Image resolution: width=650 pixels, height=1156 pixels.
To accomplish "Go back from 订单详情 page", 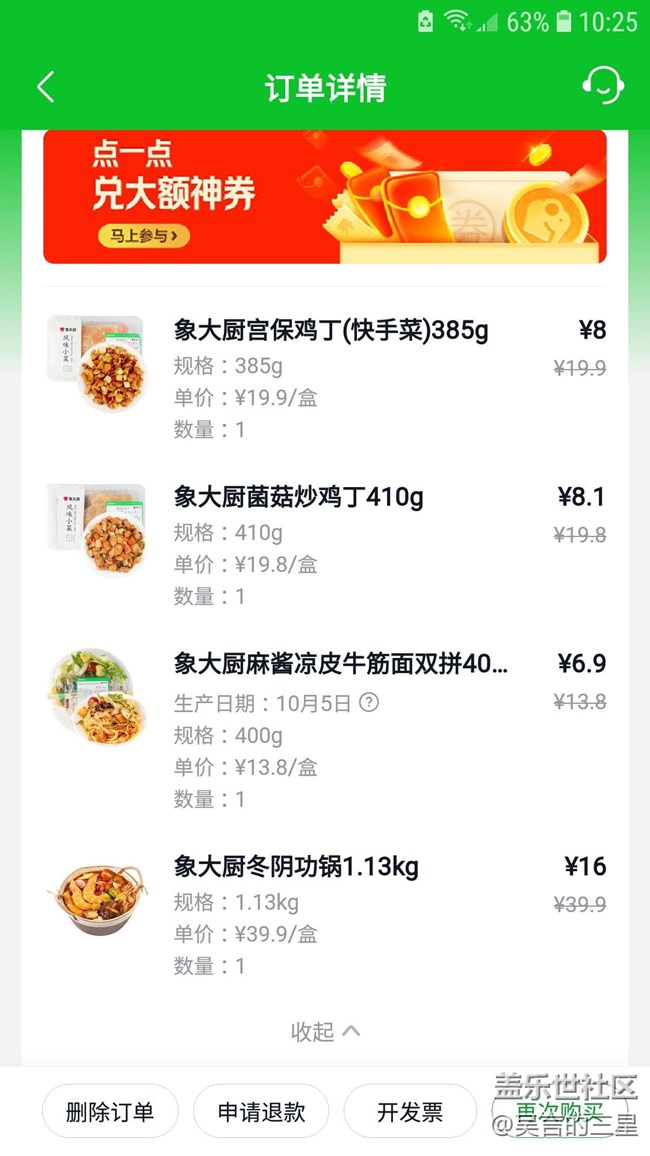I will click(x=45, y=87).
